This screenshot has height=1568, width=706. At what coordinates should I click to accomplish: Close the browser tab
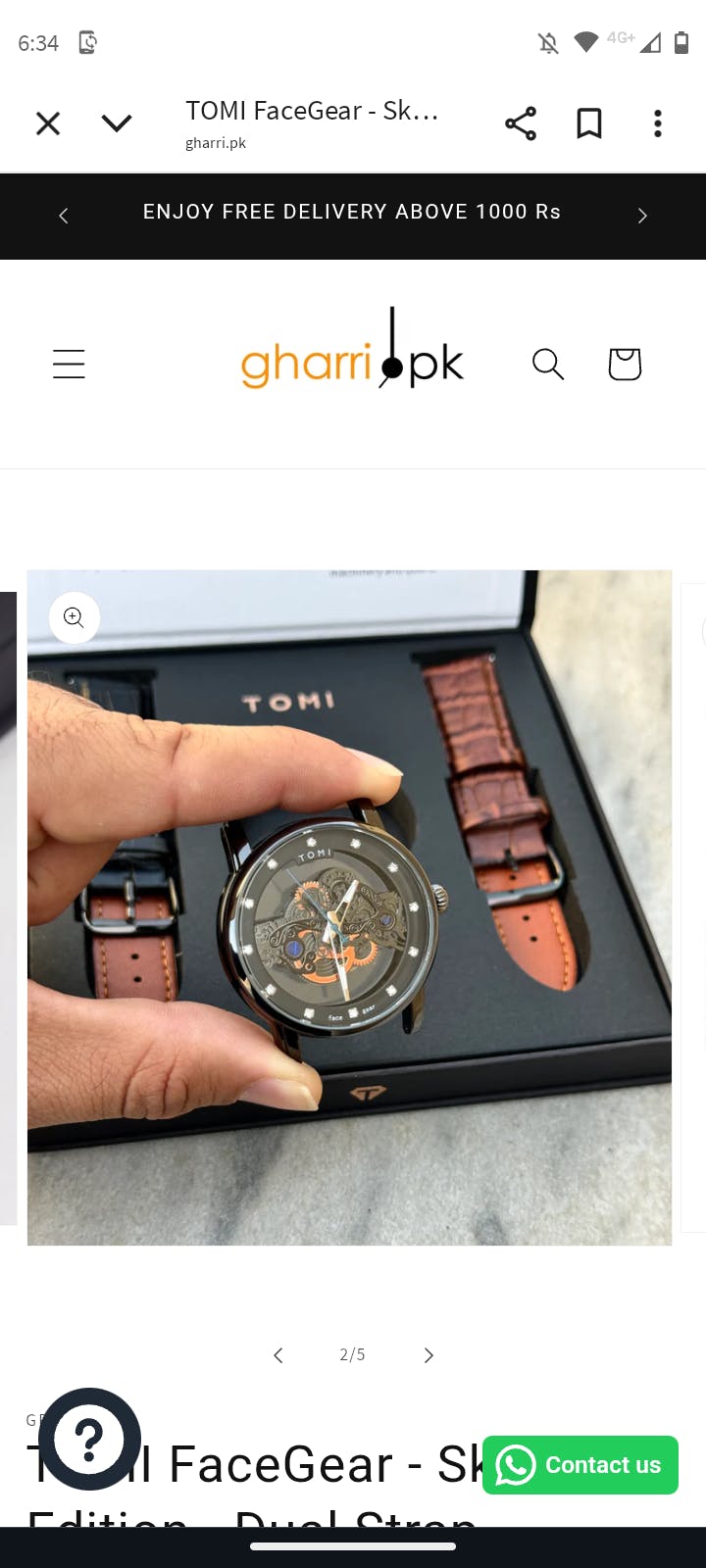[x=47, y=123]
